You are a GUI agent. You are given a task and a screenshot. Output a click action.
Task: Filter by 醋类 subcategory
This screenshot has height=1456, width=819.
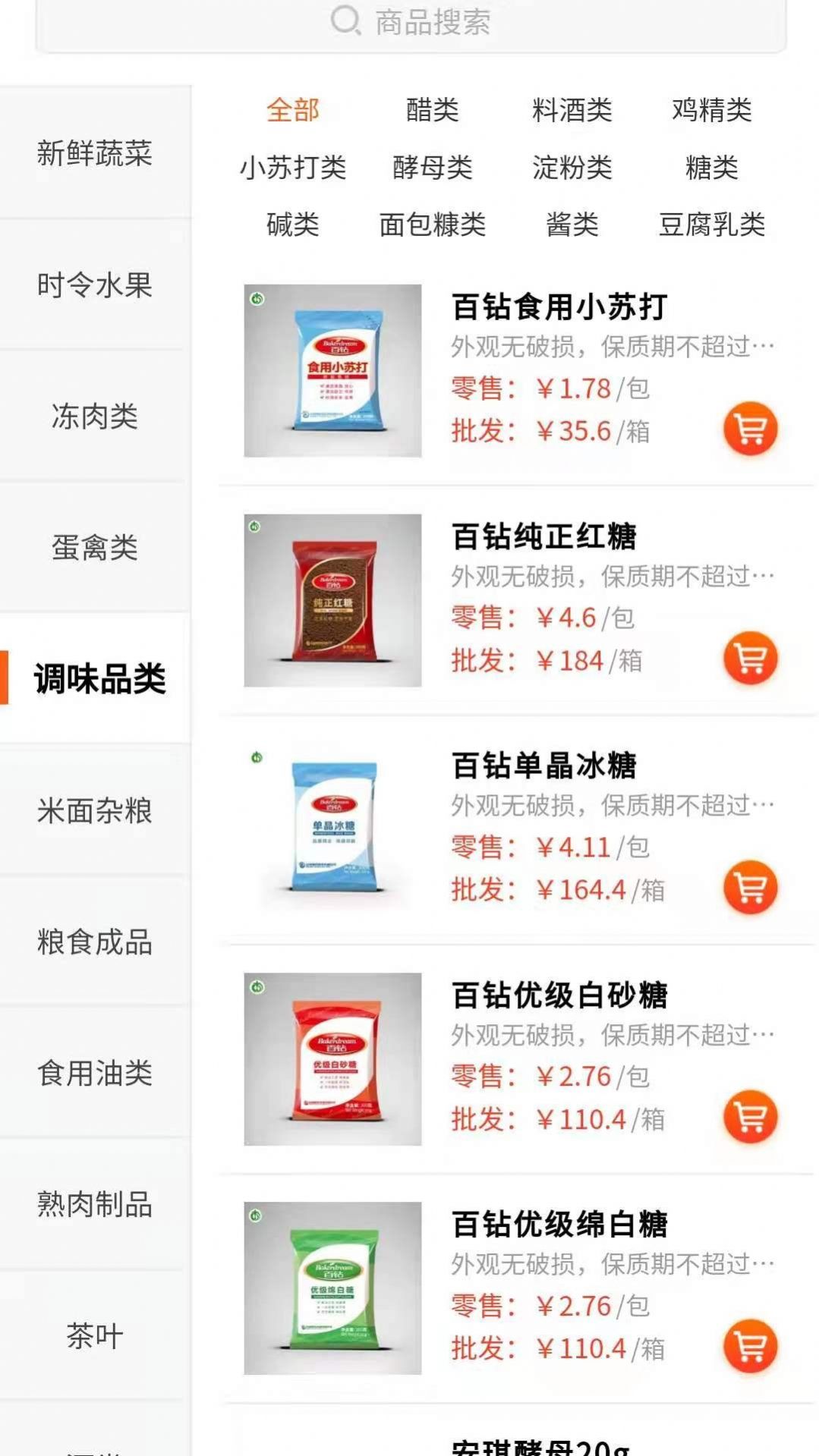(x=432, y=111)
